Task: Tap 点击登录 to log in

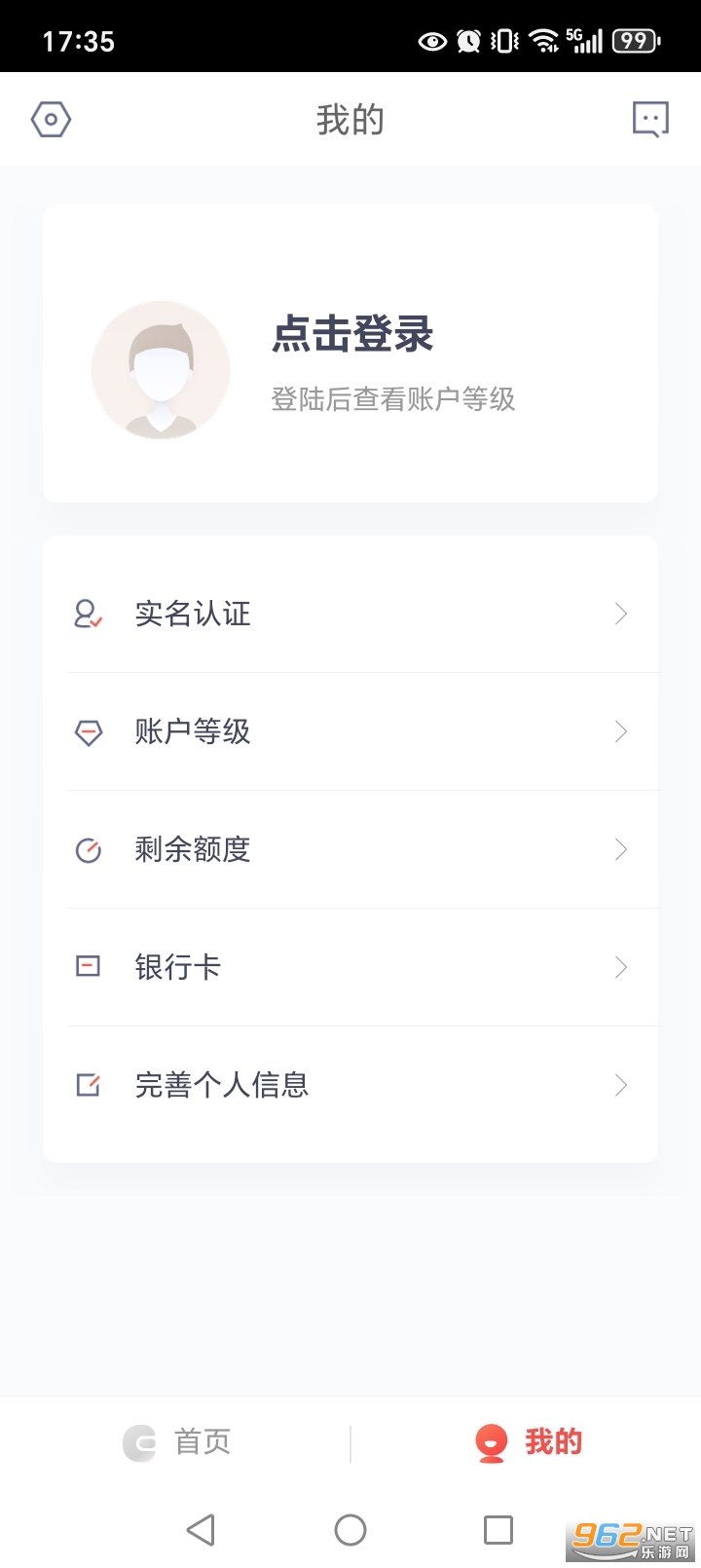Action: tap(352, 335)
